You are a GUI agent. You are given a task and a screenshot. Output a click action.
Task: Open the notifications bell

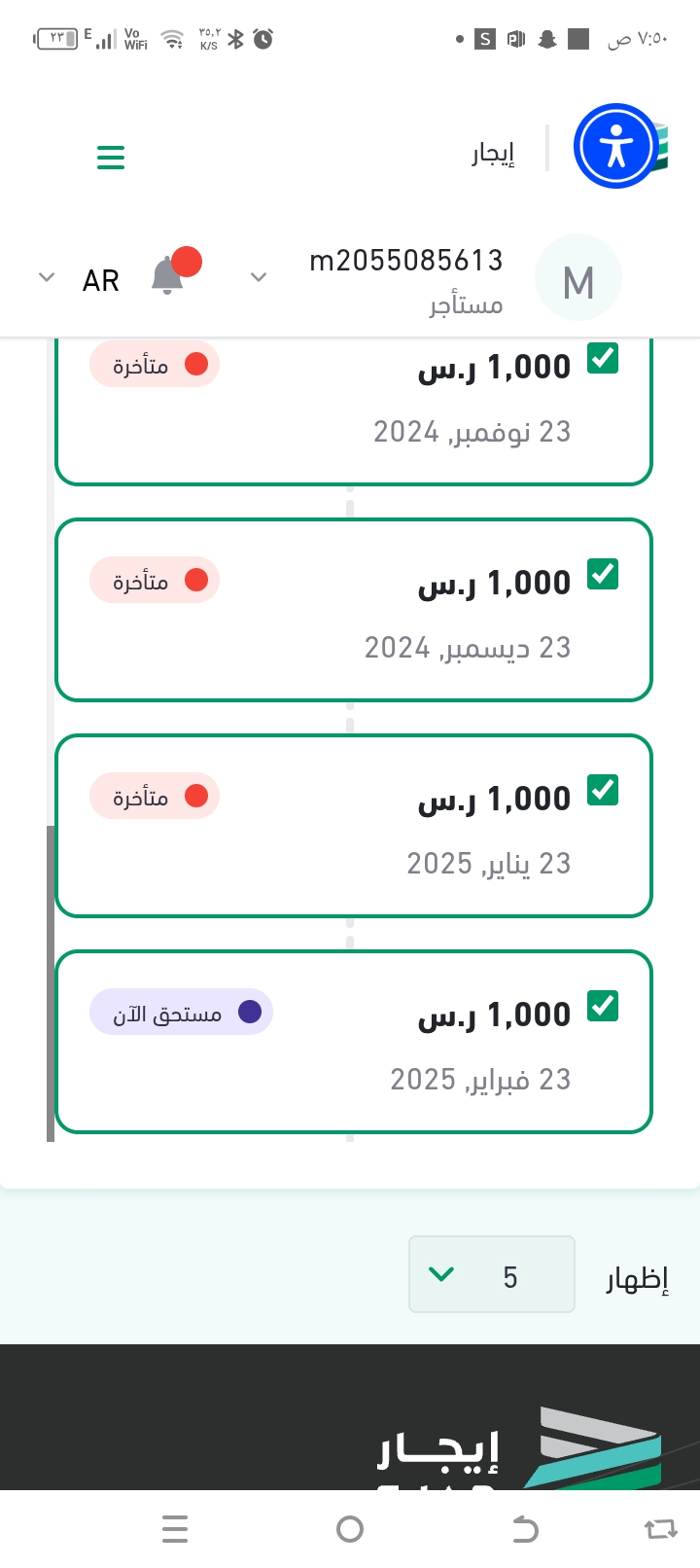(x=168, y=276)
